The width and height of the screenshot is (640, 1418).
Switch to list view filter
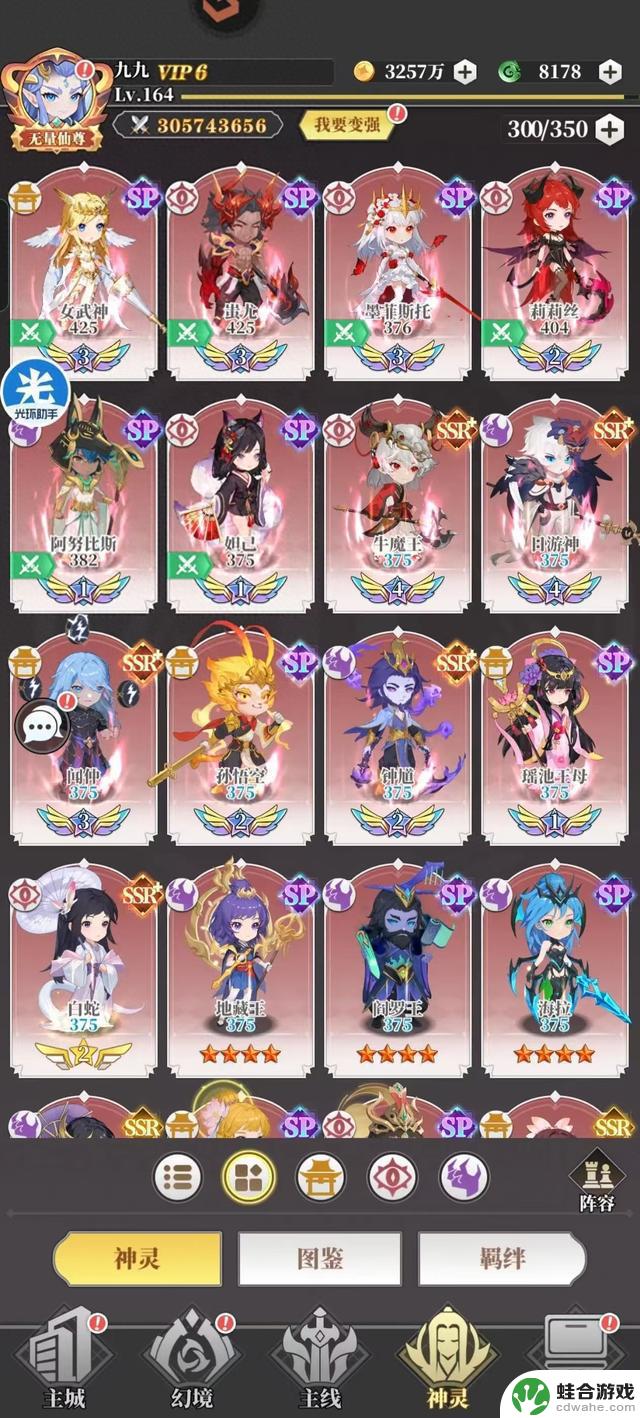pyautogui.click(x=175, y=1178)
